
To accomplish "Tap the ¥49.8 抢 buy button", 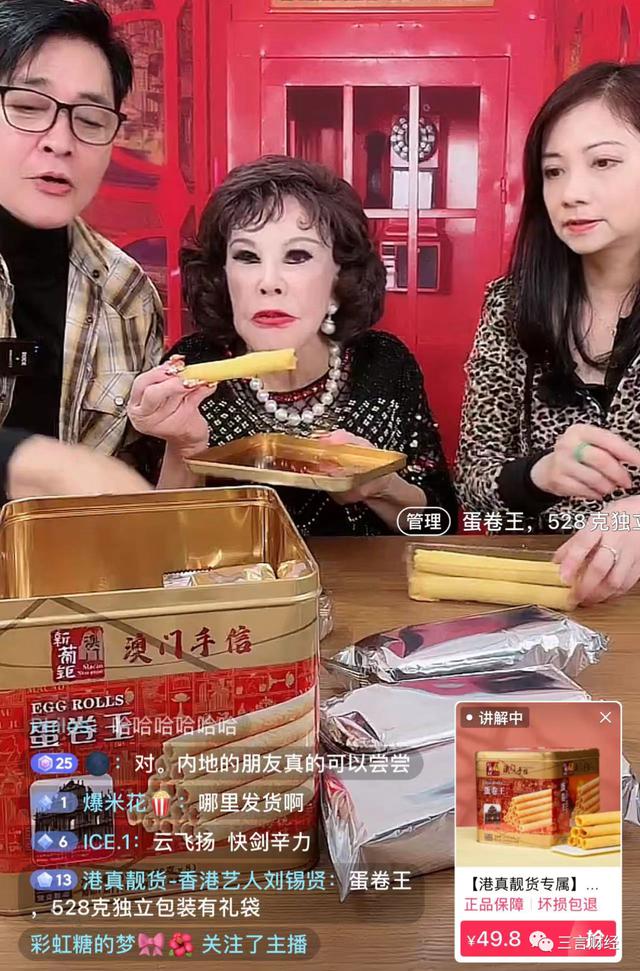I will [x=538, y=939].
